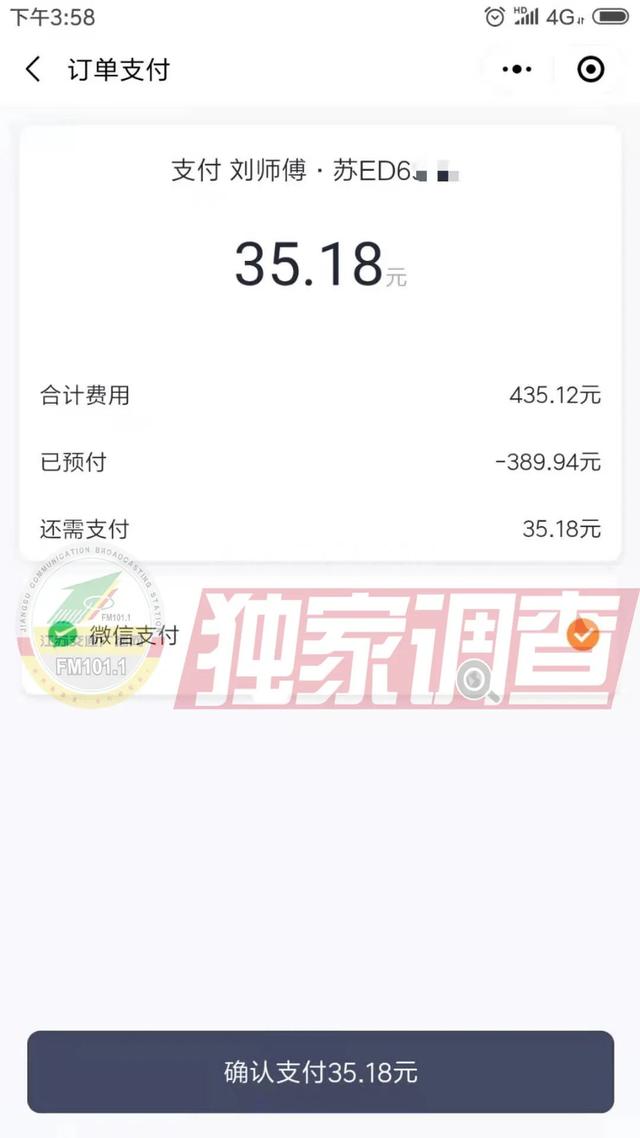Image resolution: width=640 pixels, height=1138 pixels.
Task: Open the mini program three-dot menu
Action: click(x=517, y=69)
